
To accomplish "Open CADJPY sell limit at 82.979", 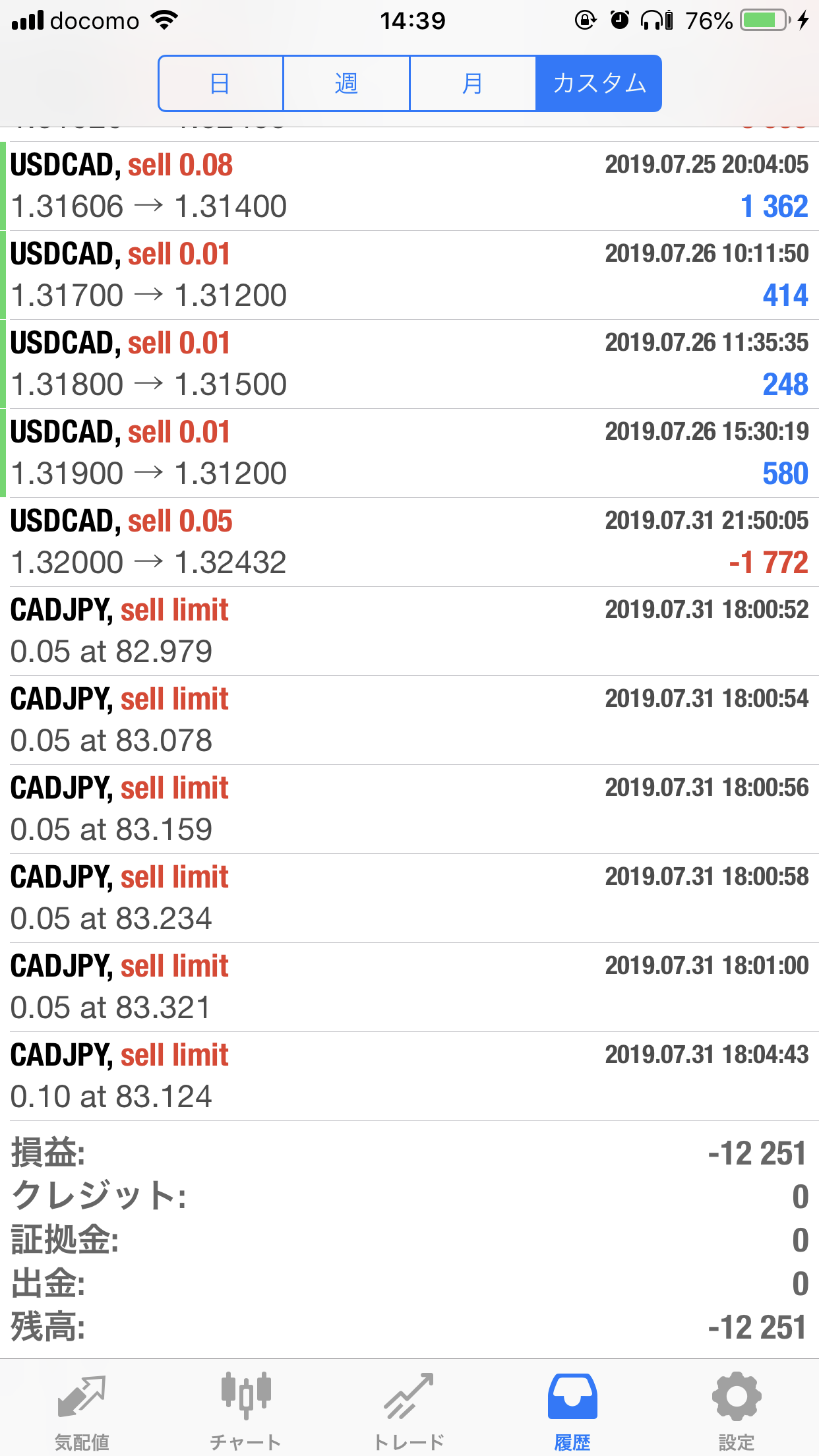I will 409,631.
